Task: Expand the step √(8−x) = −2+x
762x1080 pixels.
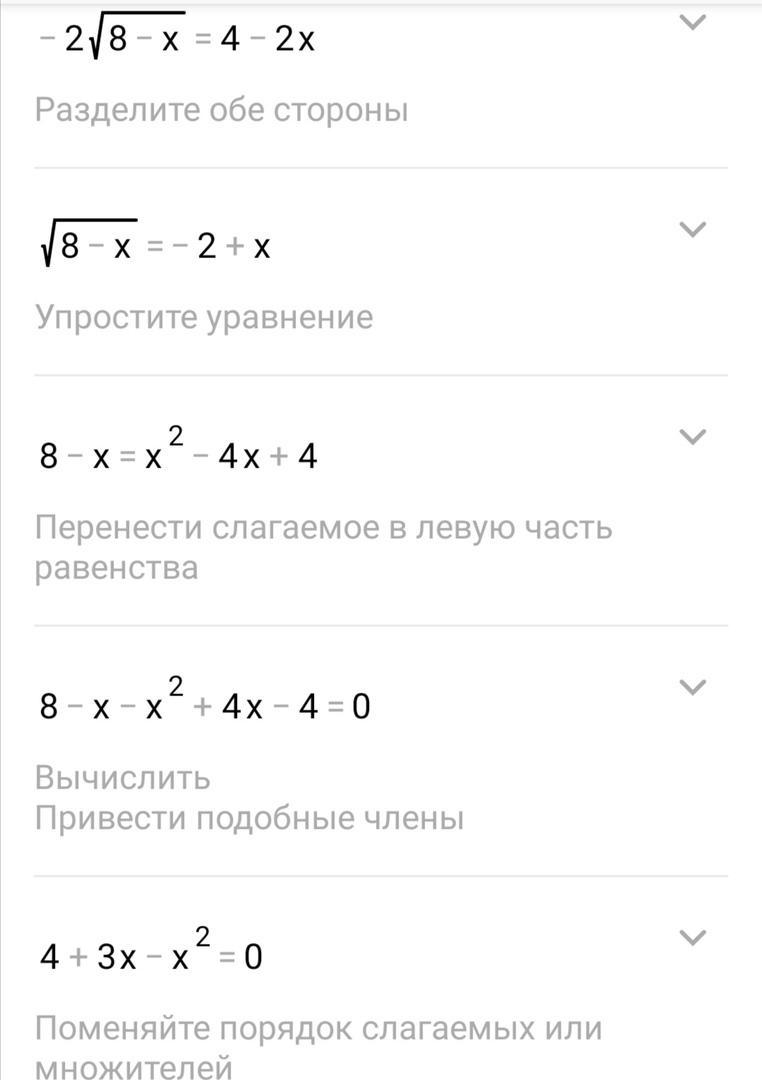Action: point(693,230)
